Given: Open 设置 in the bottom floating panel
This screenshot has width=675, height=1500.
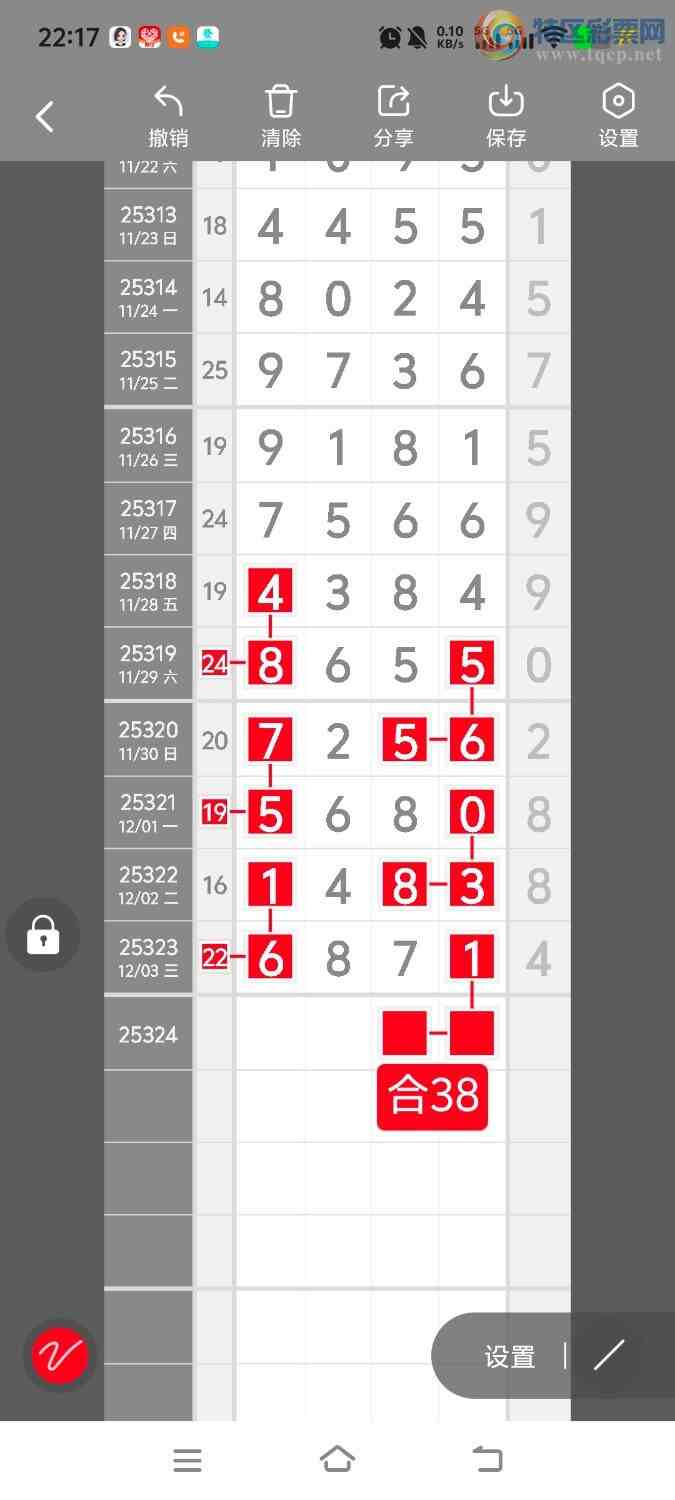Looking at the screenshot, I should pyautogui.click(x=510, y=1356).
